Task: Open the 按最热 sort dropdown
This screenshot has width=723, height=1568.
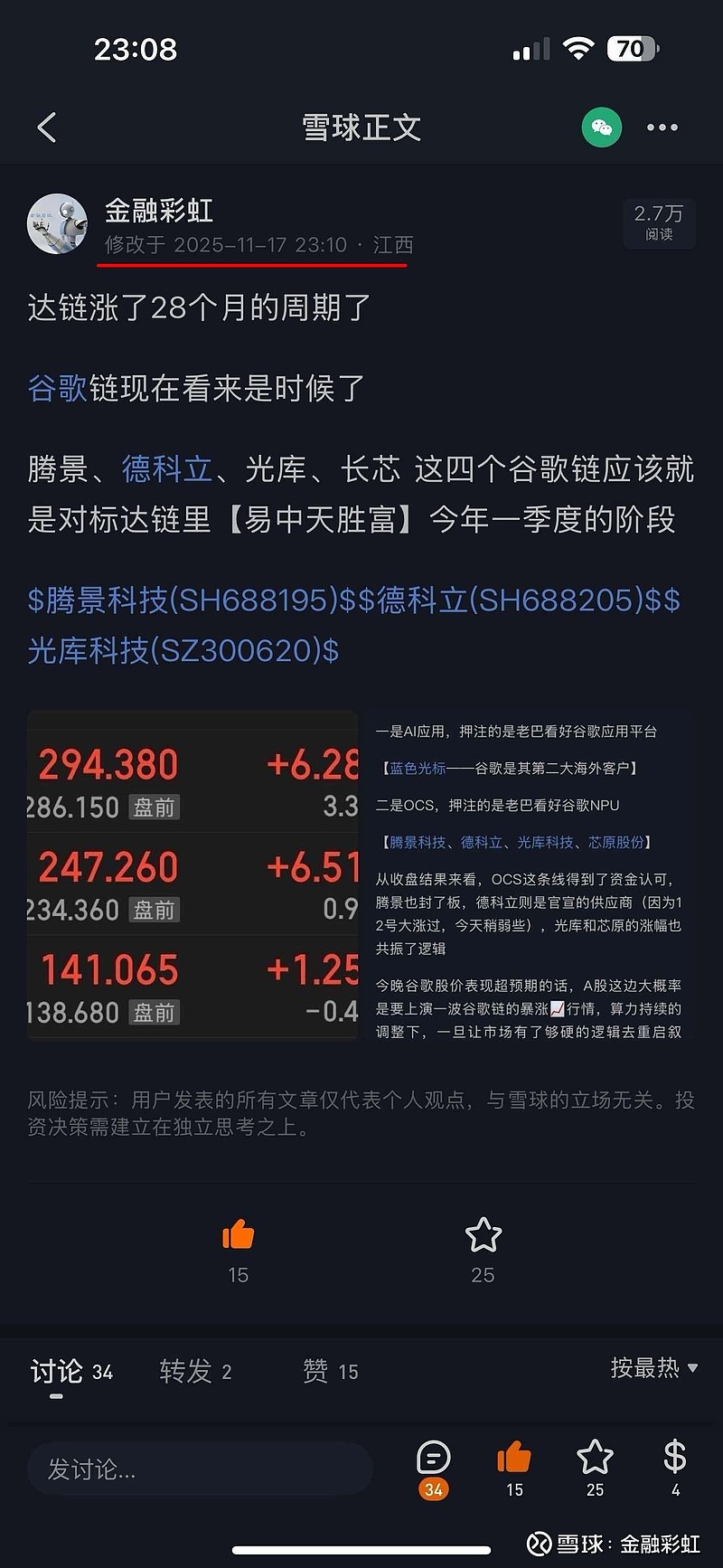Action: tap(654, 1370)
